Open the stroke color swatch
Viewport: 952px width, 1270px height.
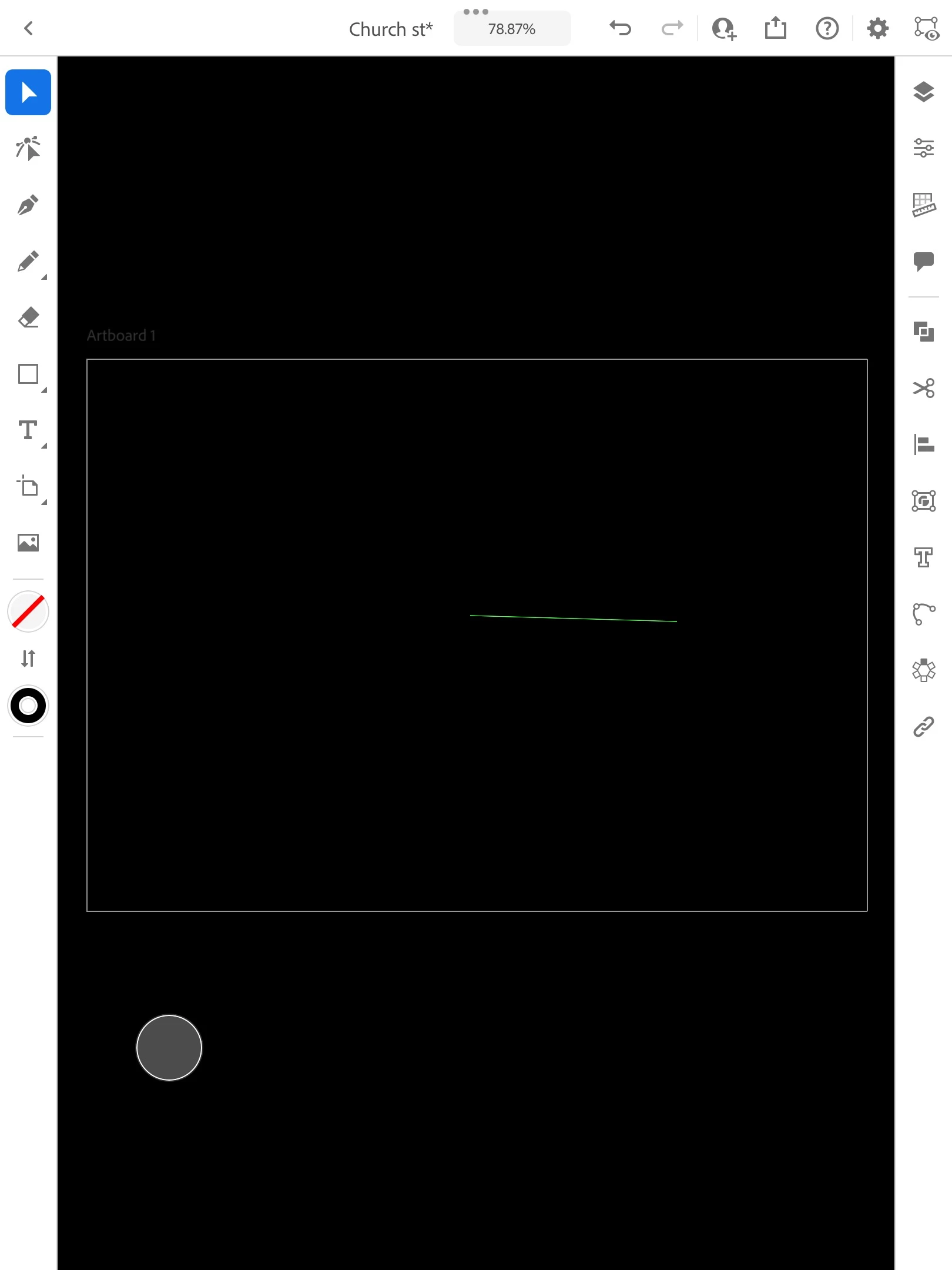click(28, 706)
